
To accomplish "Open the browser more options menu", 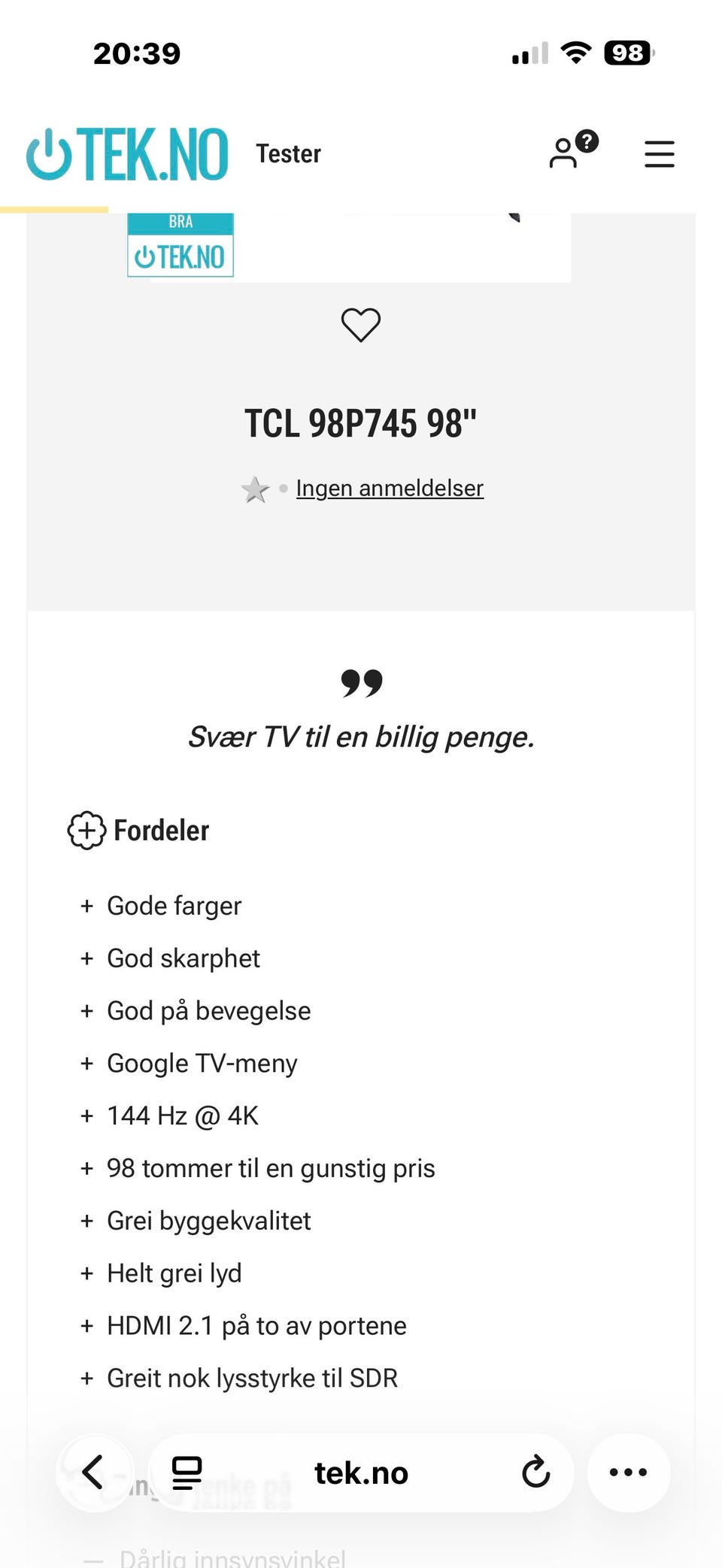I will 629,1473.
